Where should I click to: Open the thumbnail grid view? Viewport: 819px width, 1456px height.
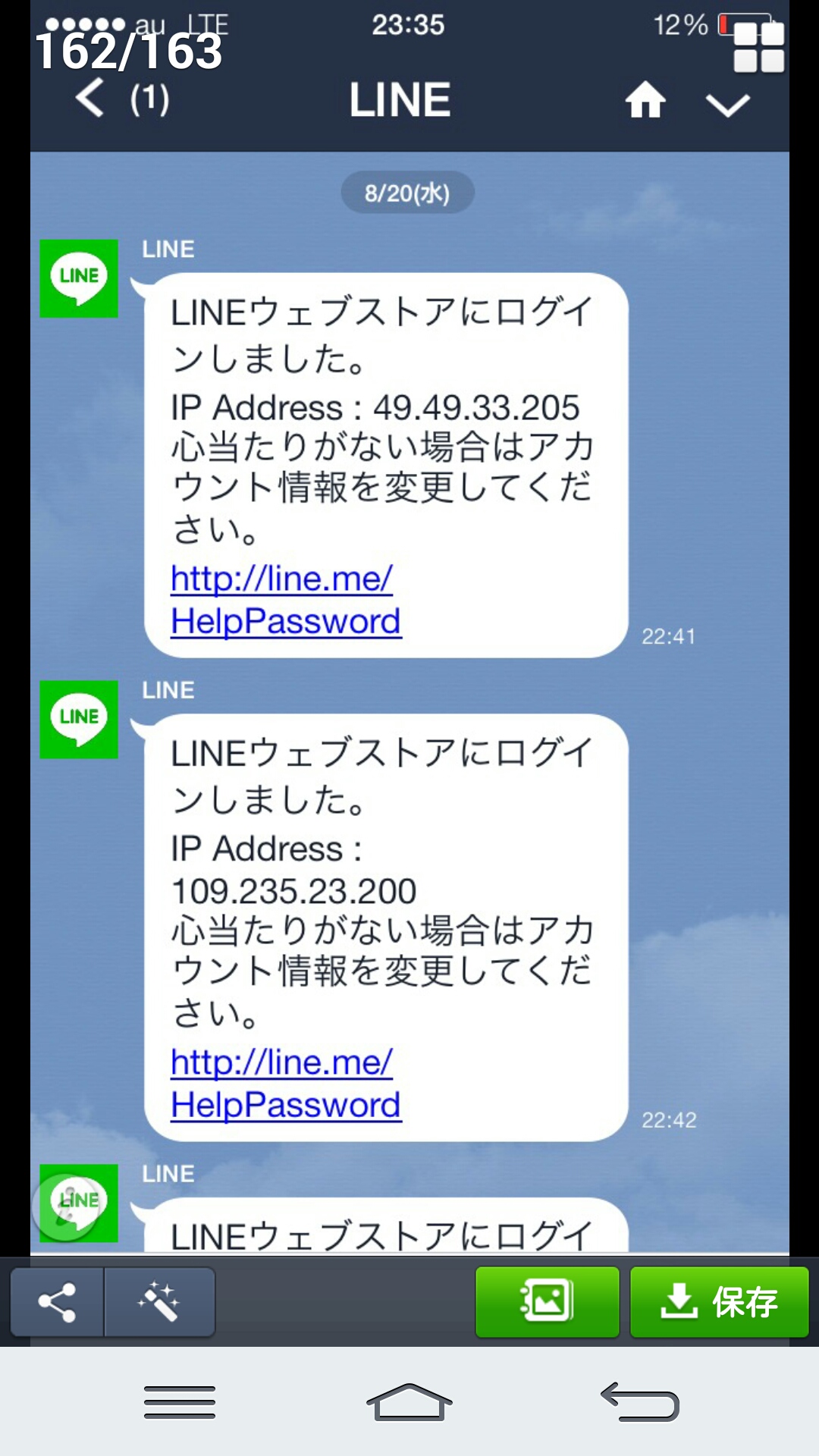coord(758,48)
